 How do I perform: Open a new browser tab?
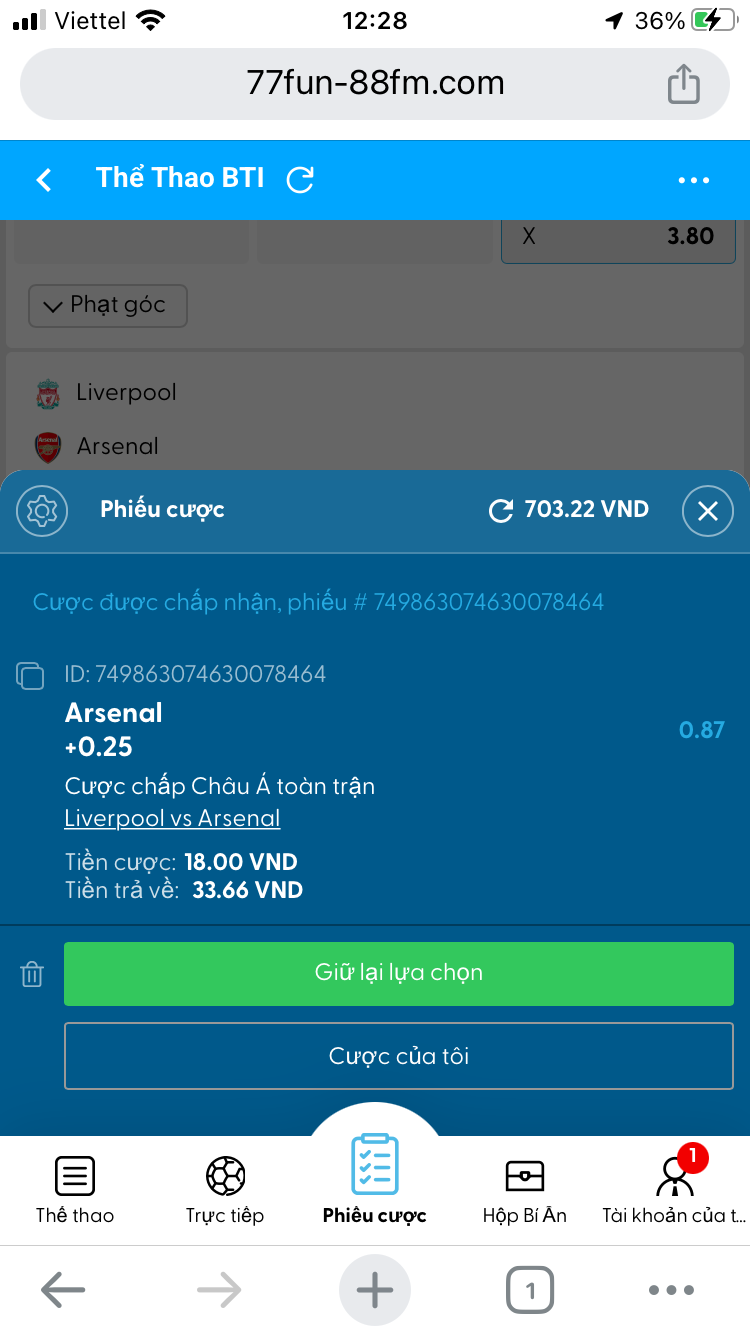click(375, 1290)
